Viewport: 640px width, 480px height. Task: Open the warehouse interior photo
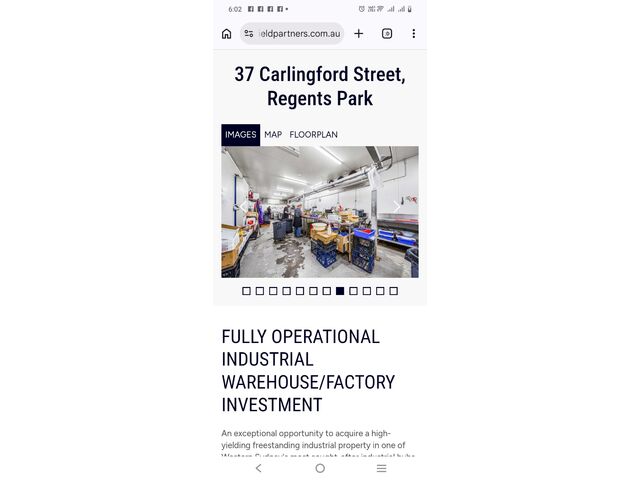(x=320, y=212)
